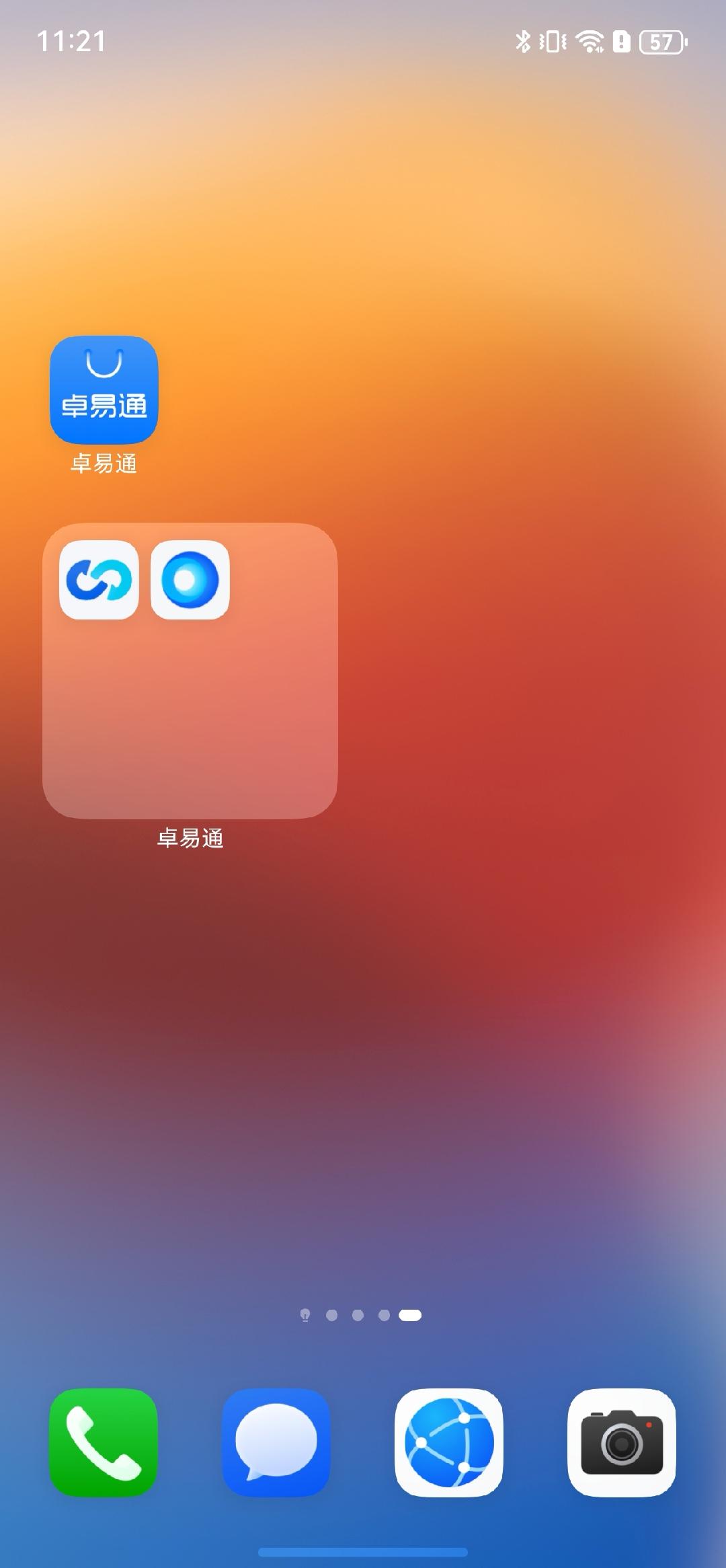The width and height of the screenshot is (726, 1568).
Task: Open the blue ring app in the folder
Action: coord(190,580)
